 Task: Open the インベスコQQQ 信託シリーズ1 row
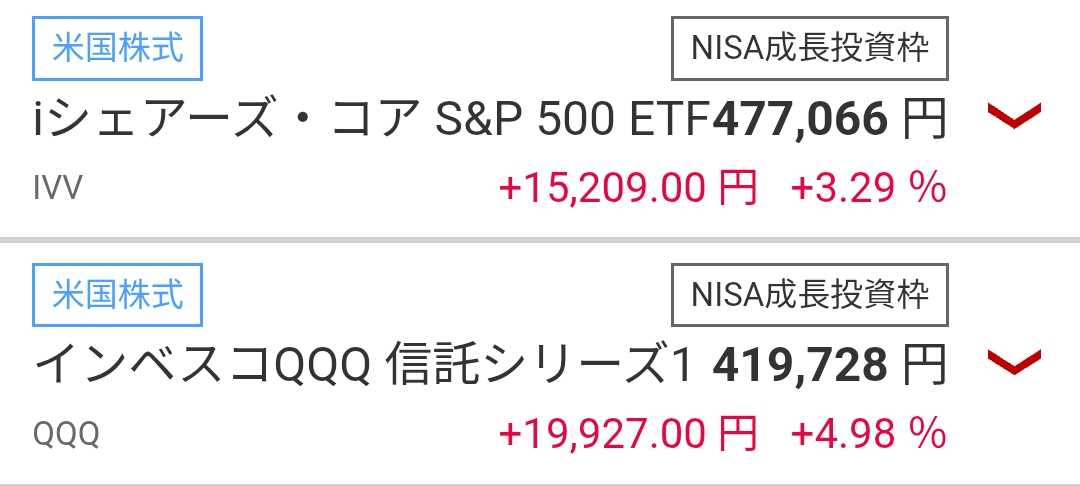[362, 368]
